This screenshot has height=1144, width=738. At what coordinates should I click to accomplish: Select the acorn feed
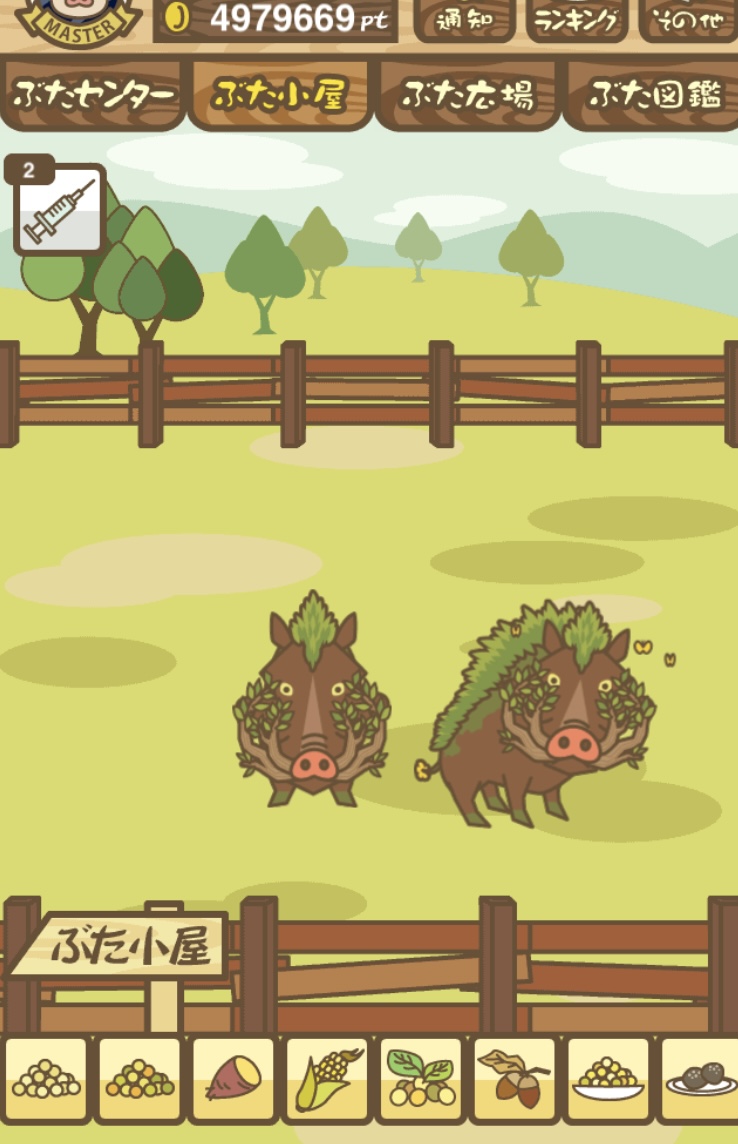[x=515, y=1080]
